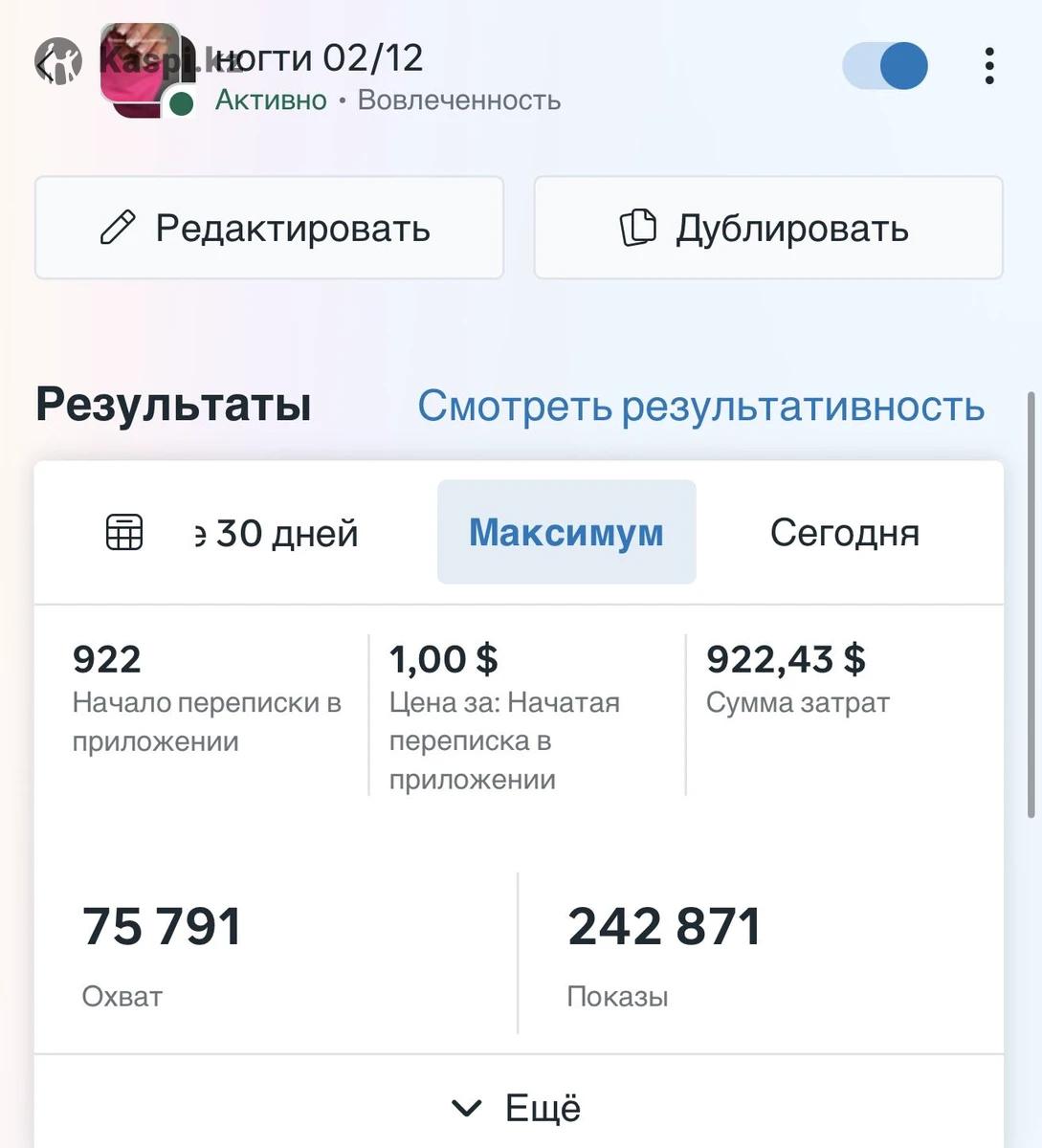Toggle the active campaign switch off
Viewport: 1042px width, 1148px height.
click(885, 66)
